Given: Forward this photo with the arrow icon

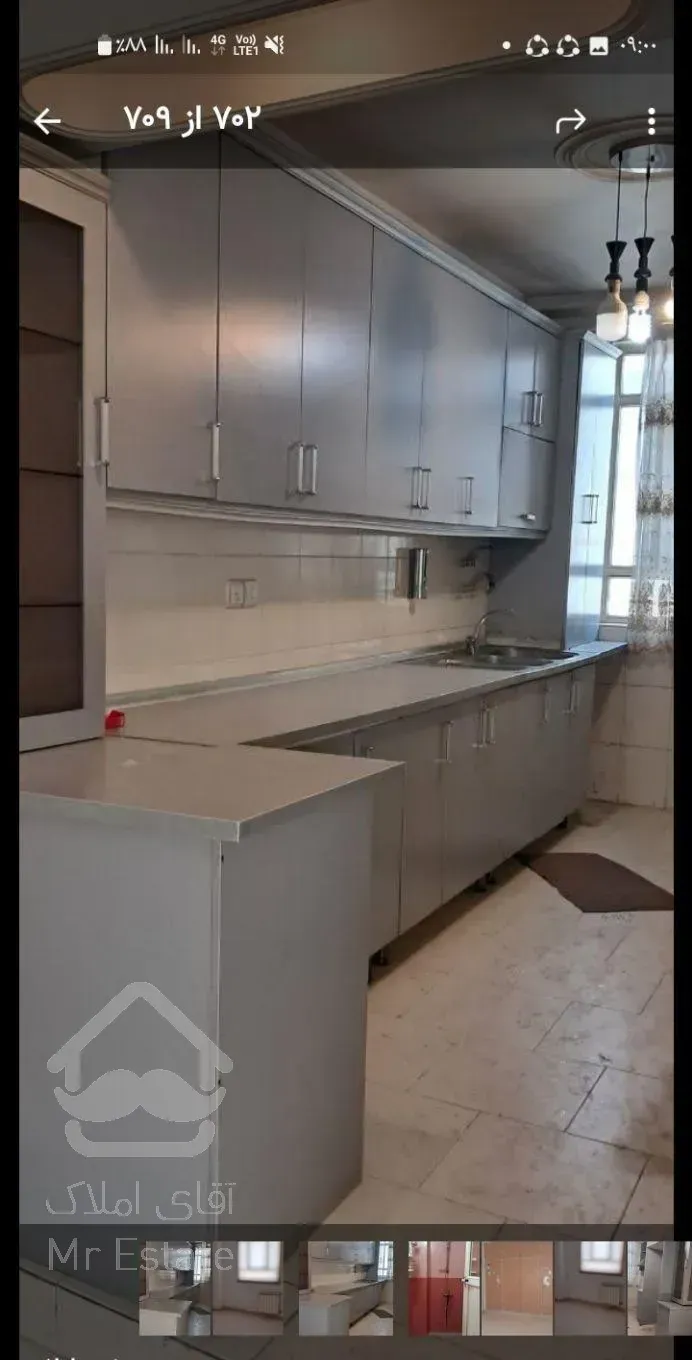Looking at the screenshot, I should tap(570, 122).
